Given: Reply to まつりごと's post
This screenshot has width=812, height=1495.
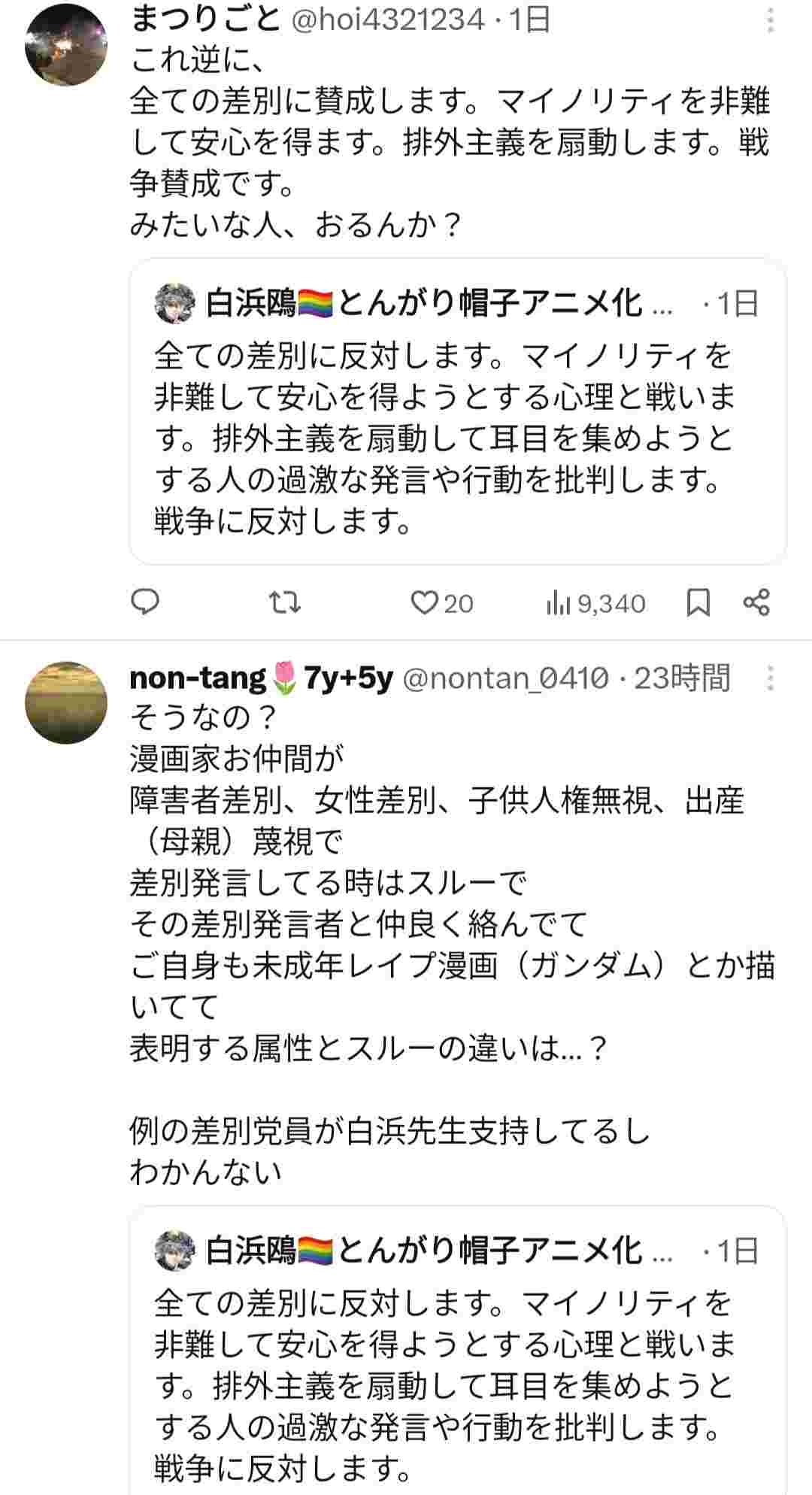Looking at the screenshot, I should (x=145, y=602).
